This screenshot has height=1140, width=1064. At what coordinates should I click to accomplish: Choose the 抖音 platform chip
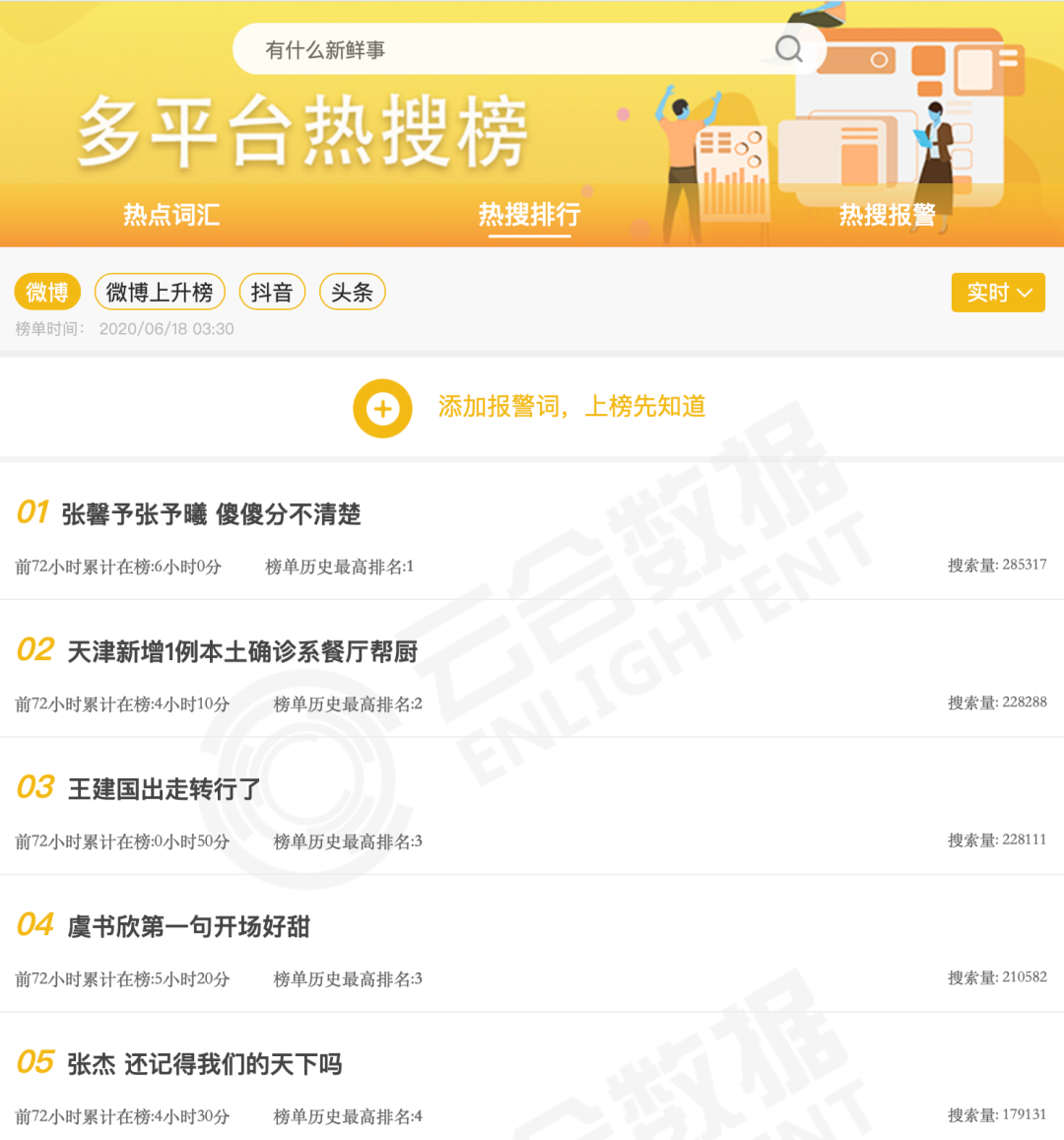[272, 292]
